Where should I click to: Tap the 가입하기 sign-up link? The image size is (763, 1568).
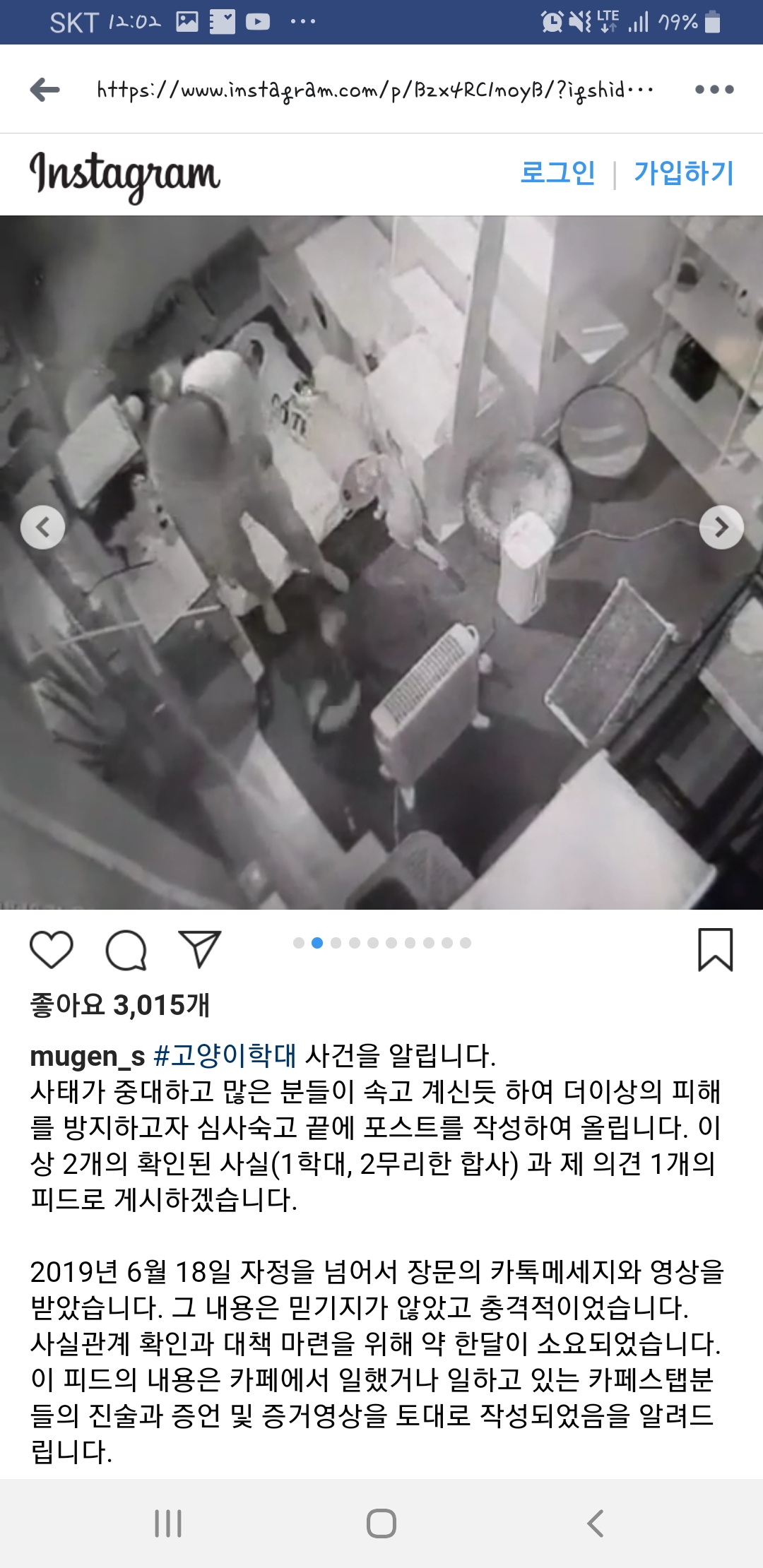tap(683, 173)
